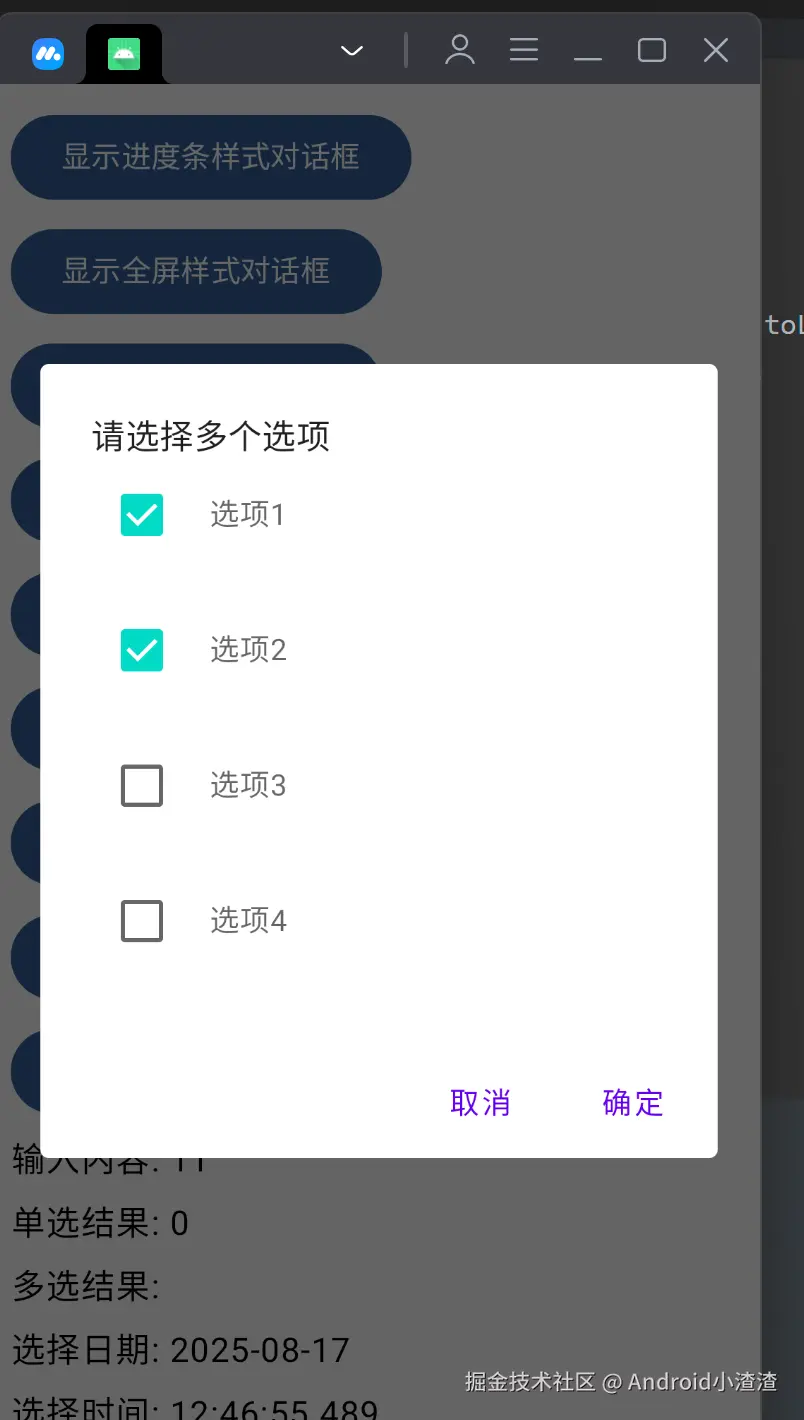Confirm selection with 确定
The image size is (804, 1420).
(633, 1103)
